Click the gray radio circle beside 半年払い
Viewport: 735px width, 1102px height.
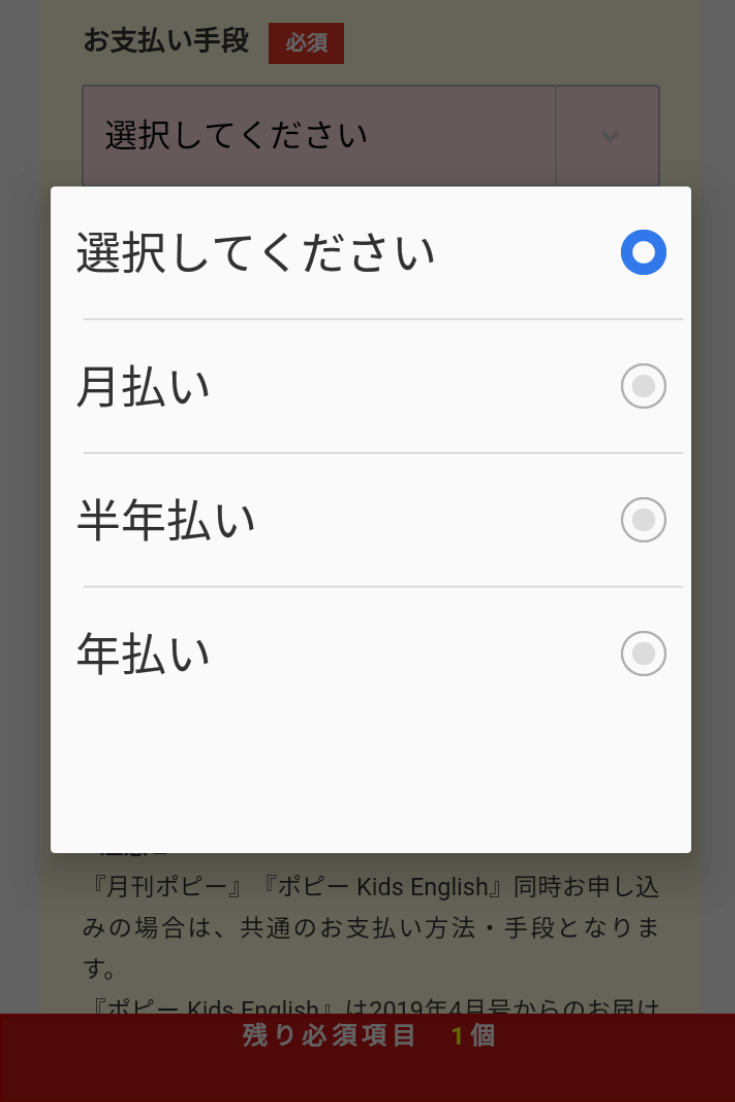pyautogui.click(x=643, y=519)
